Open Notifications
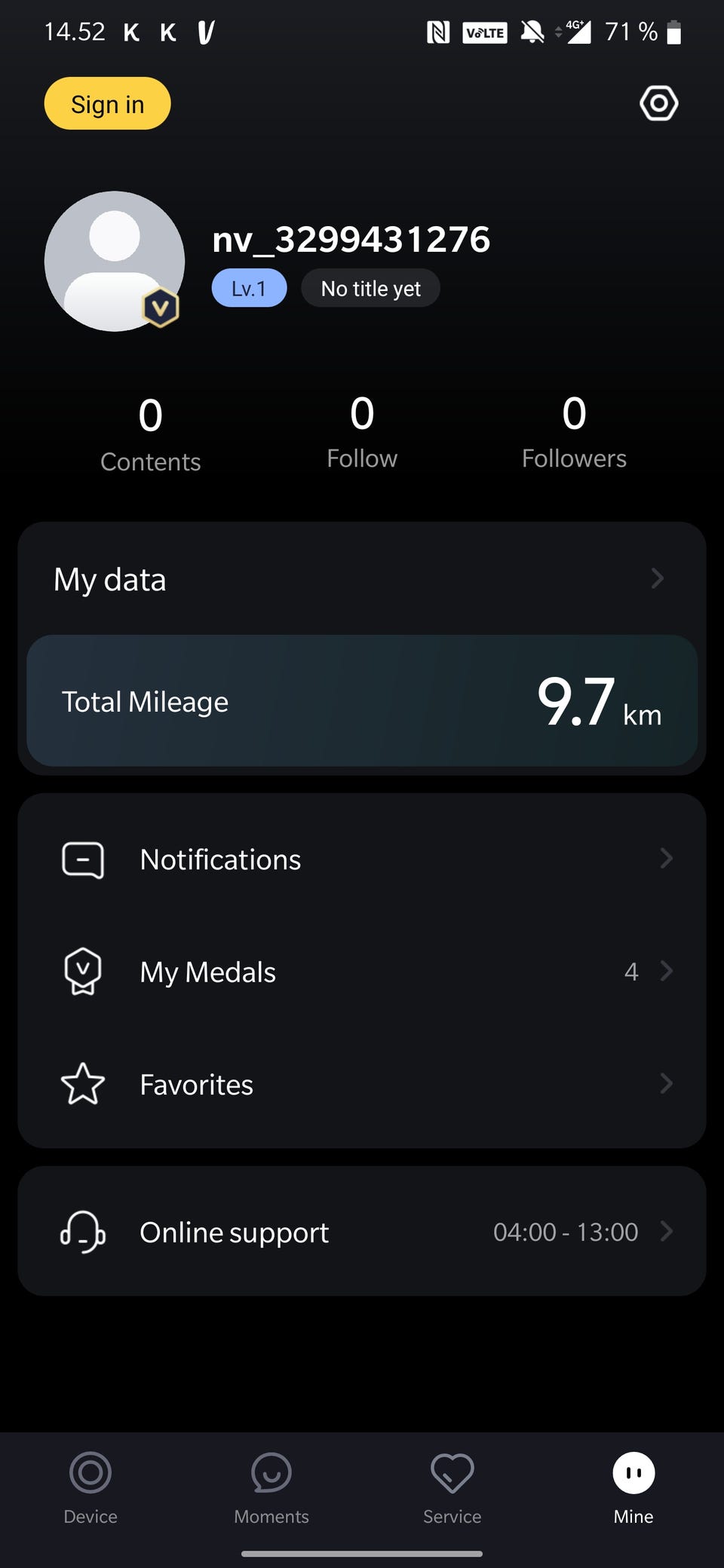The width and height of the screenshot is (724, 1568). [362, 859]
